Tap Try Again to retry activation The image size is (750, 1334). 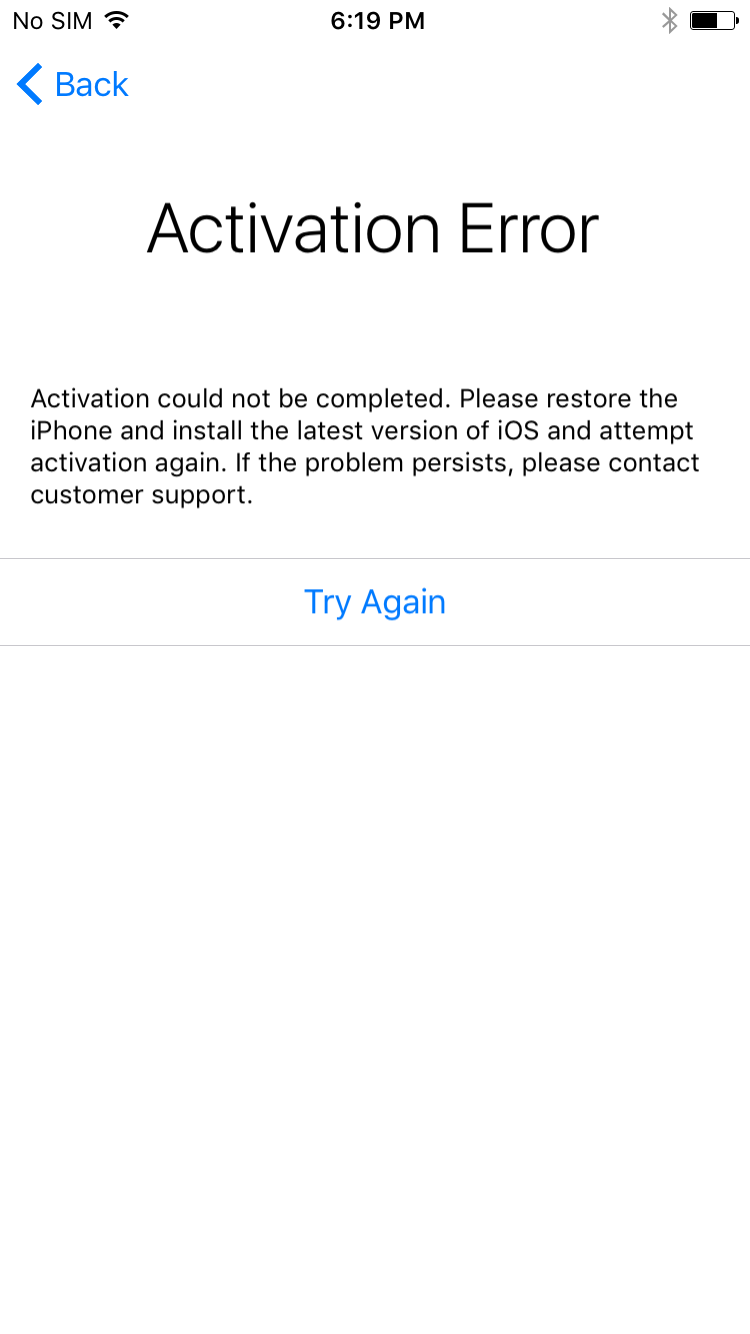375,602
